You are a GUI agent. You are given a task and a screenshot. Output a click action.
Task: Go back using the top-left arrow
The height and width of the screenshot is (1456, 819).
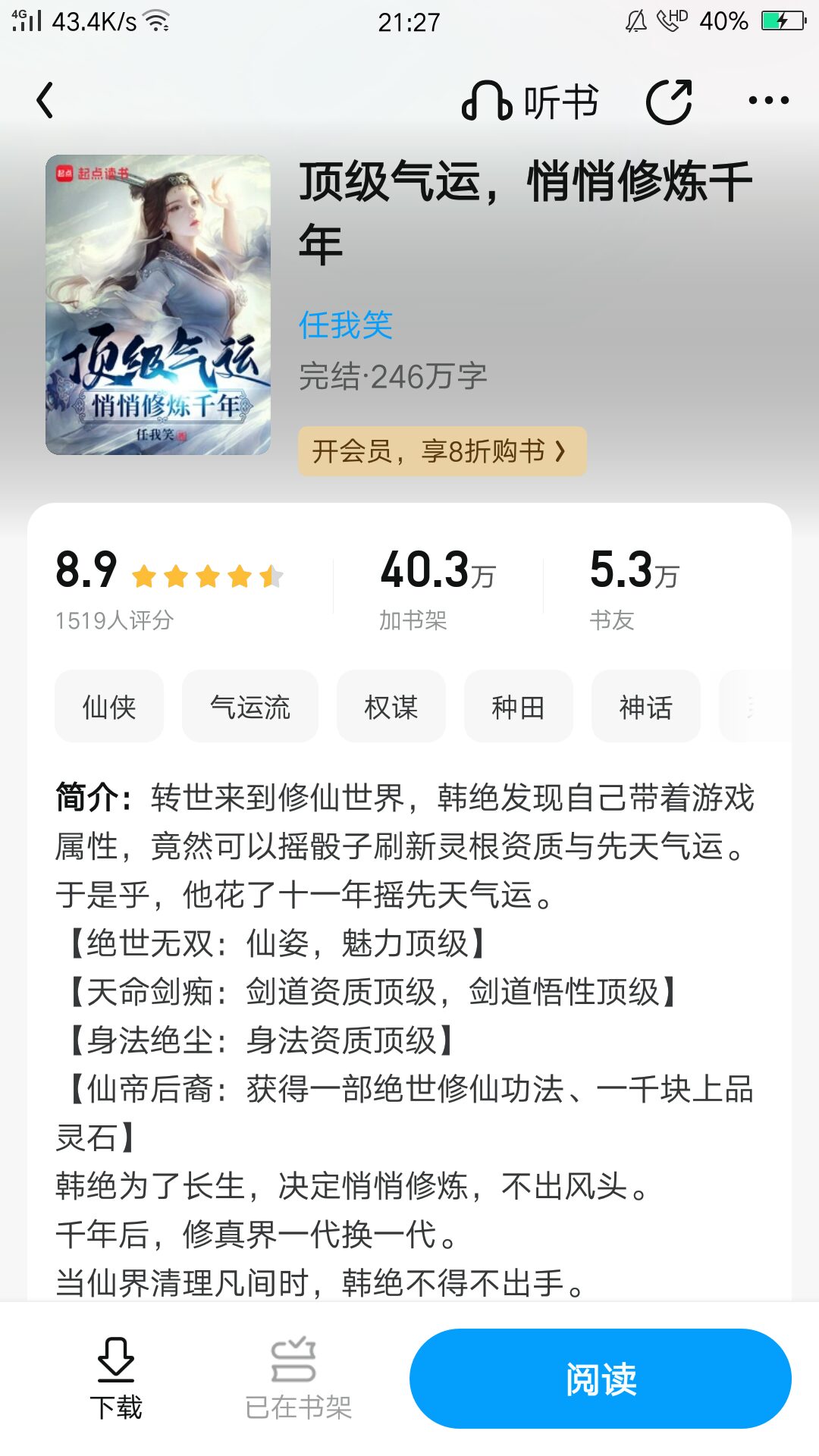pyautogui.click(x=45, y=100)
